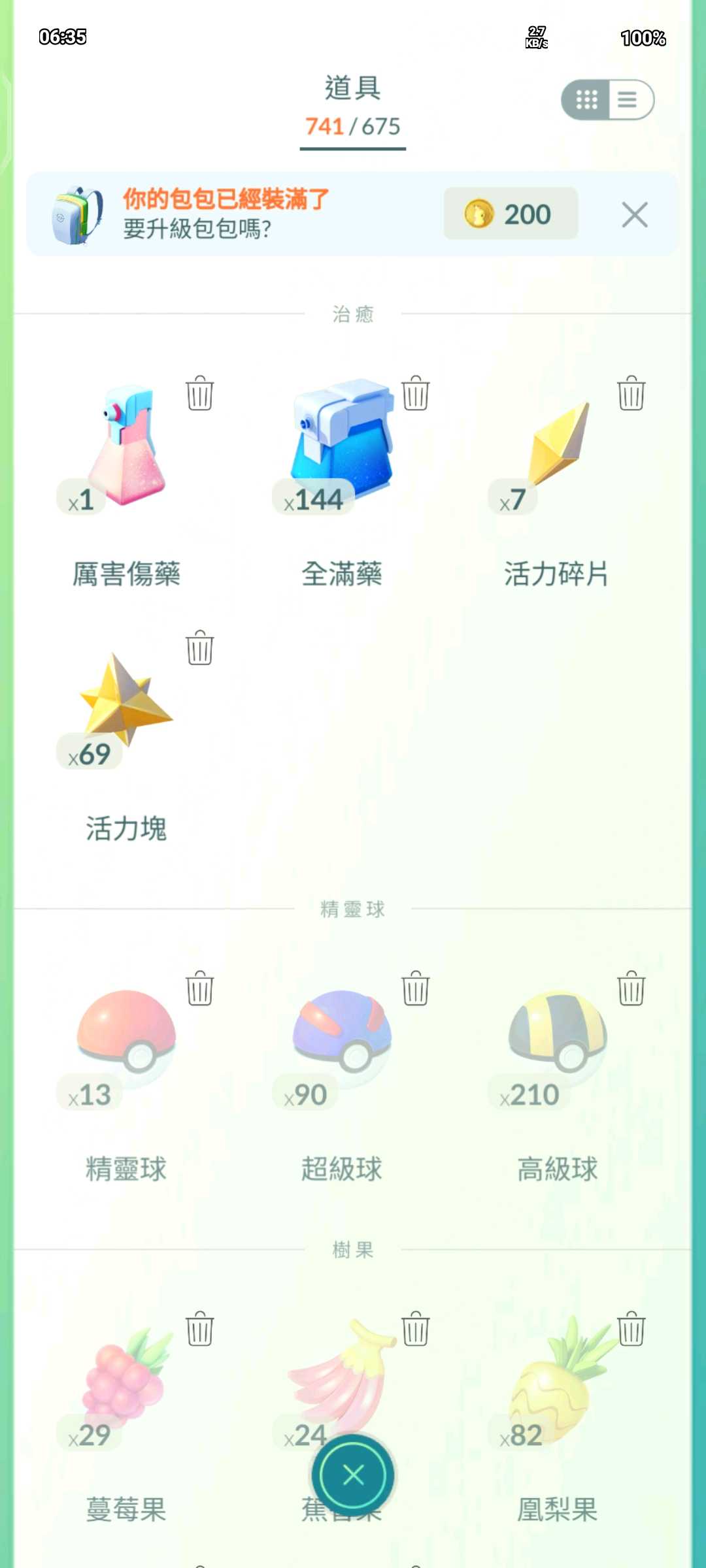This screenshot has width=706, height=1568.
Task: Delete 凰梨果 via the trash icon
Action: (631, 1329)
